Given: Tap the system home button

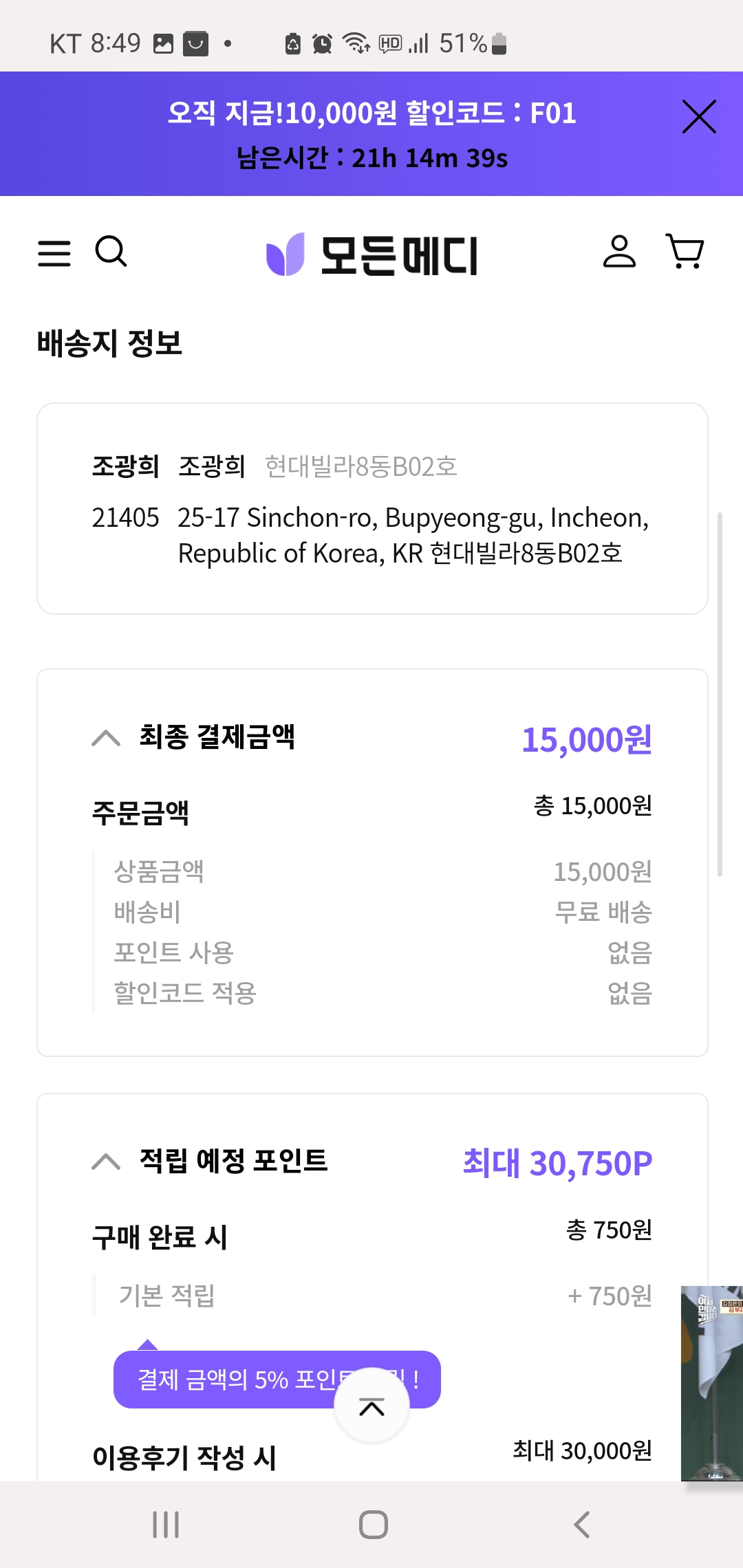Looking at the screenshot, I should tap(373, 1525).
